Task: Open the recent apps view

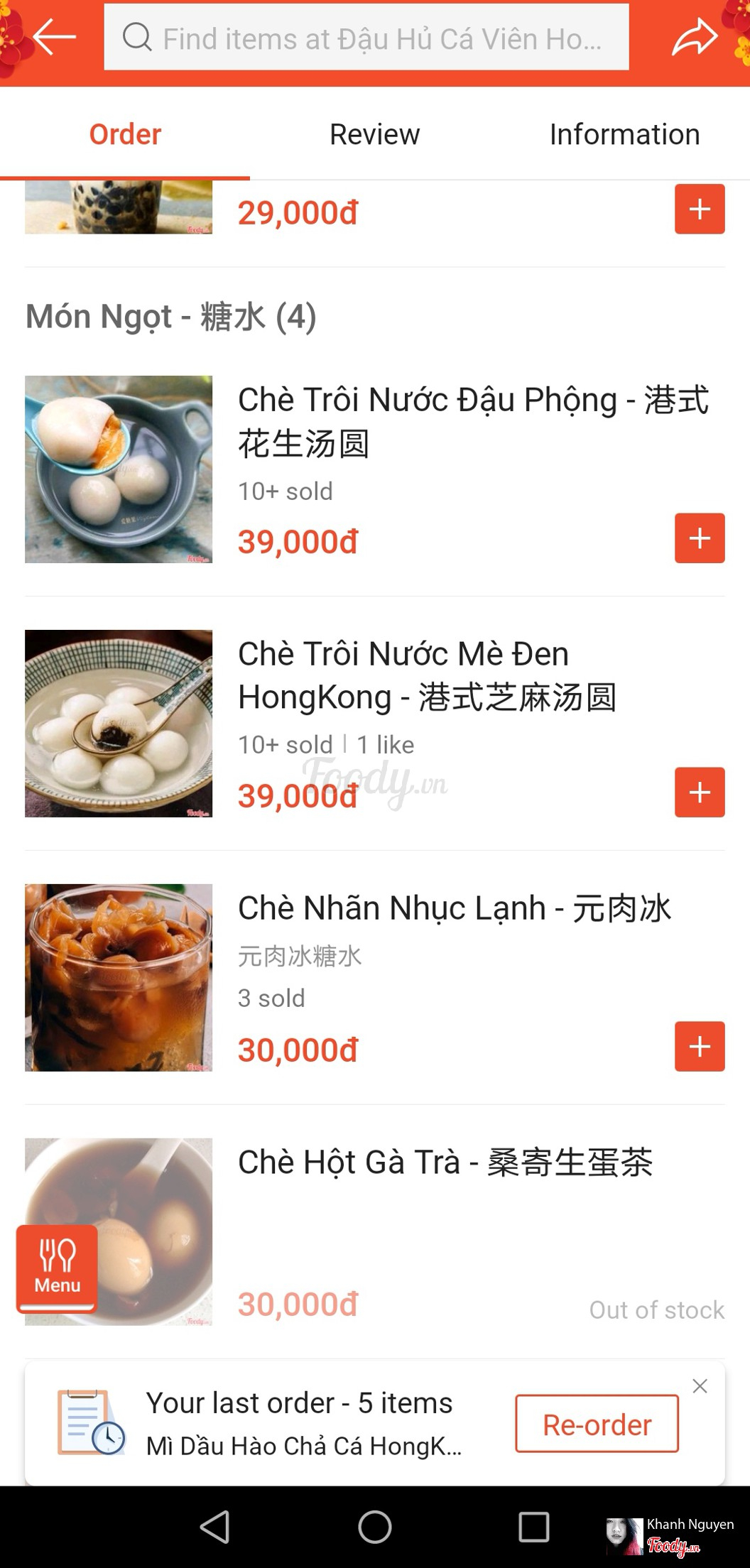Action: [x=533, y=1526]
